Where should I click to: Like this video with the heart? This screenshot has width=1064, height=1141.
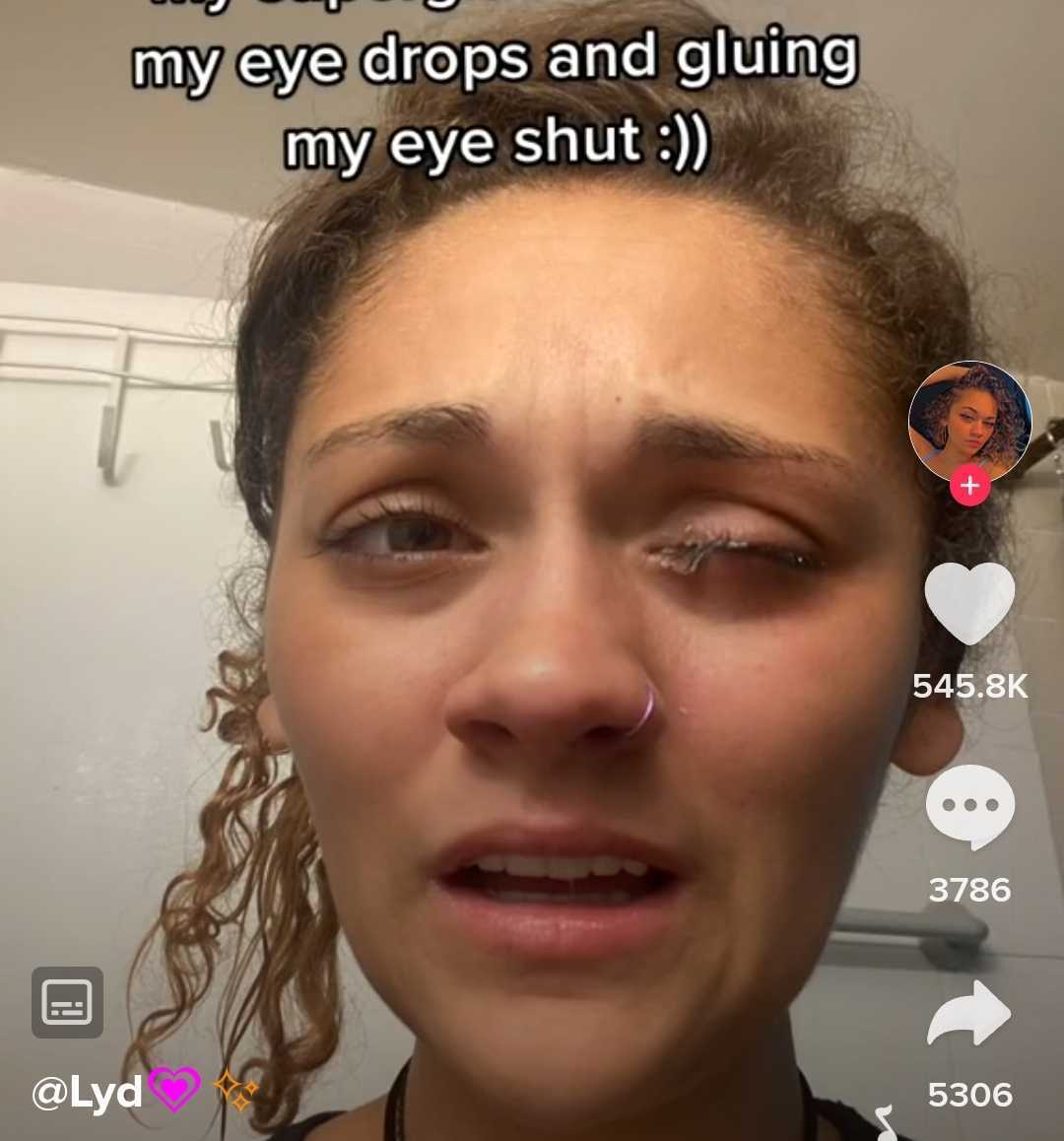[969, 604]
